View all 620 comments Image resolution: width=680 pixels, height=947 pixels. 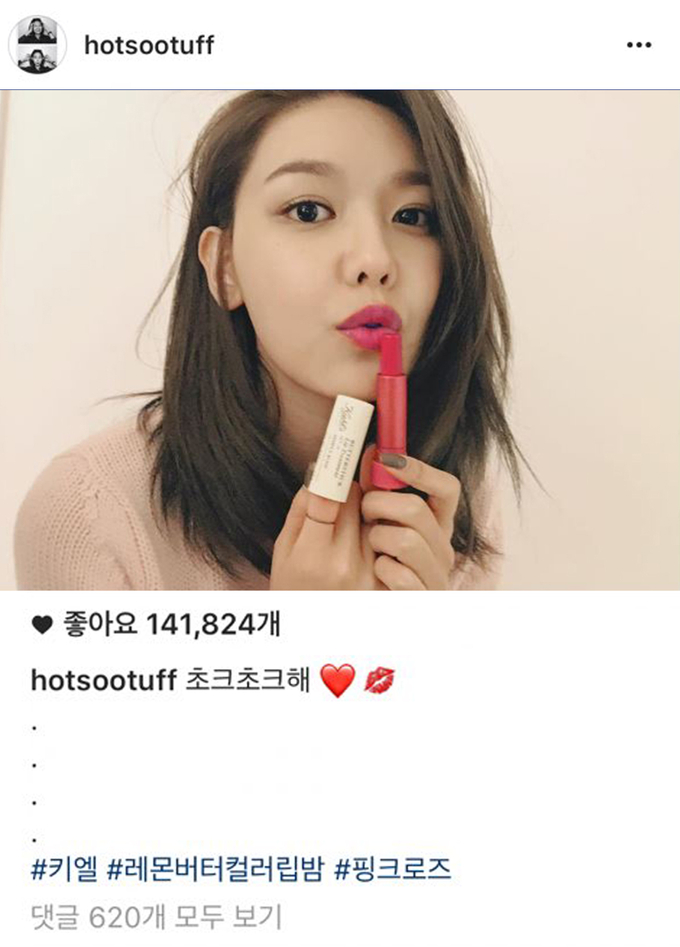pos(156,915)
